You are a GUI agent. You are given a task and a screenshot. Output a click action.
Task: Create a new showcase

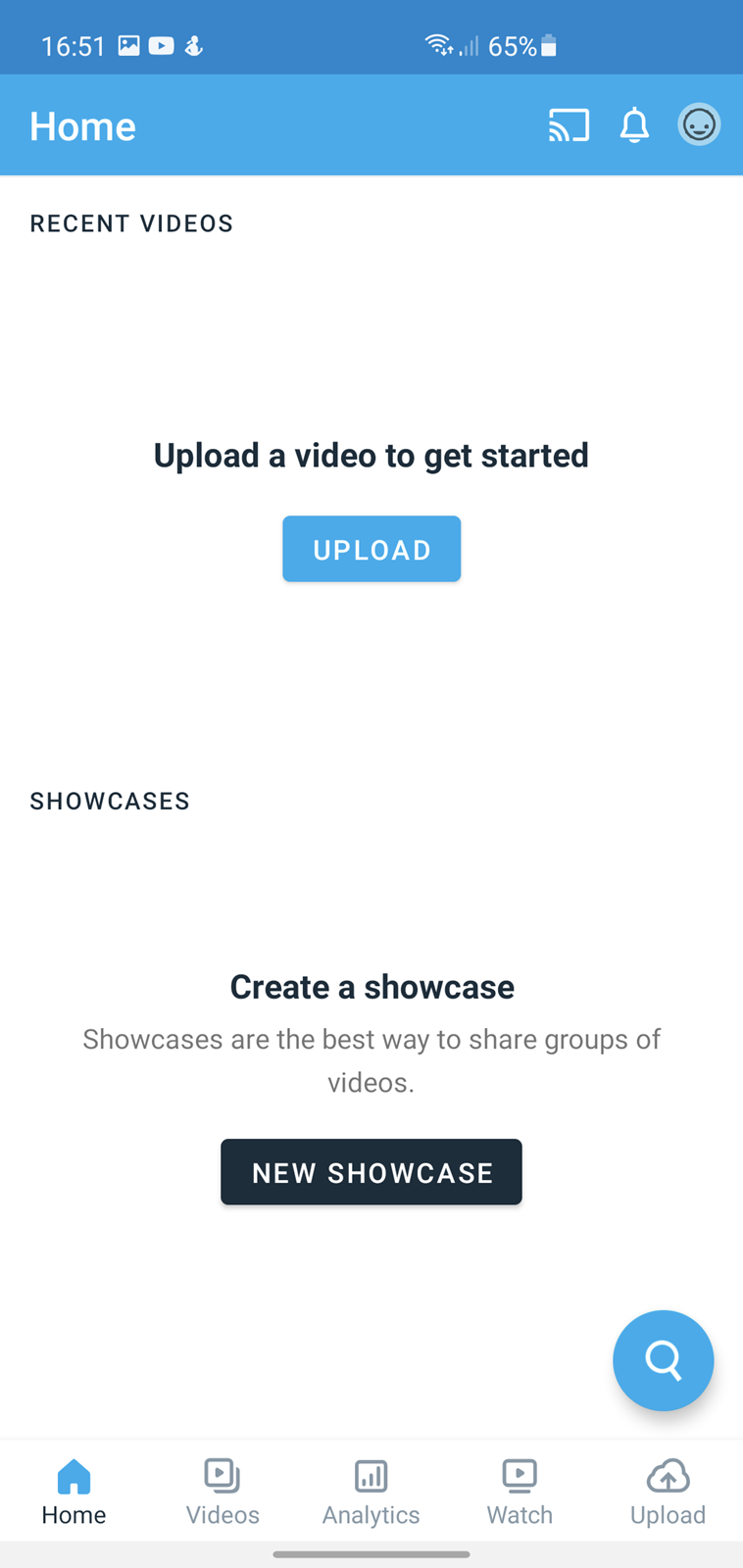371,1172
